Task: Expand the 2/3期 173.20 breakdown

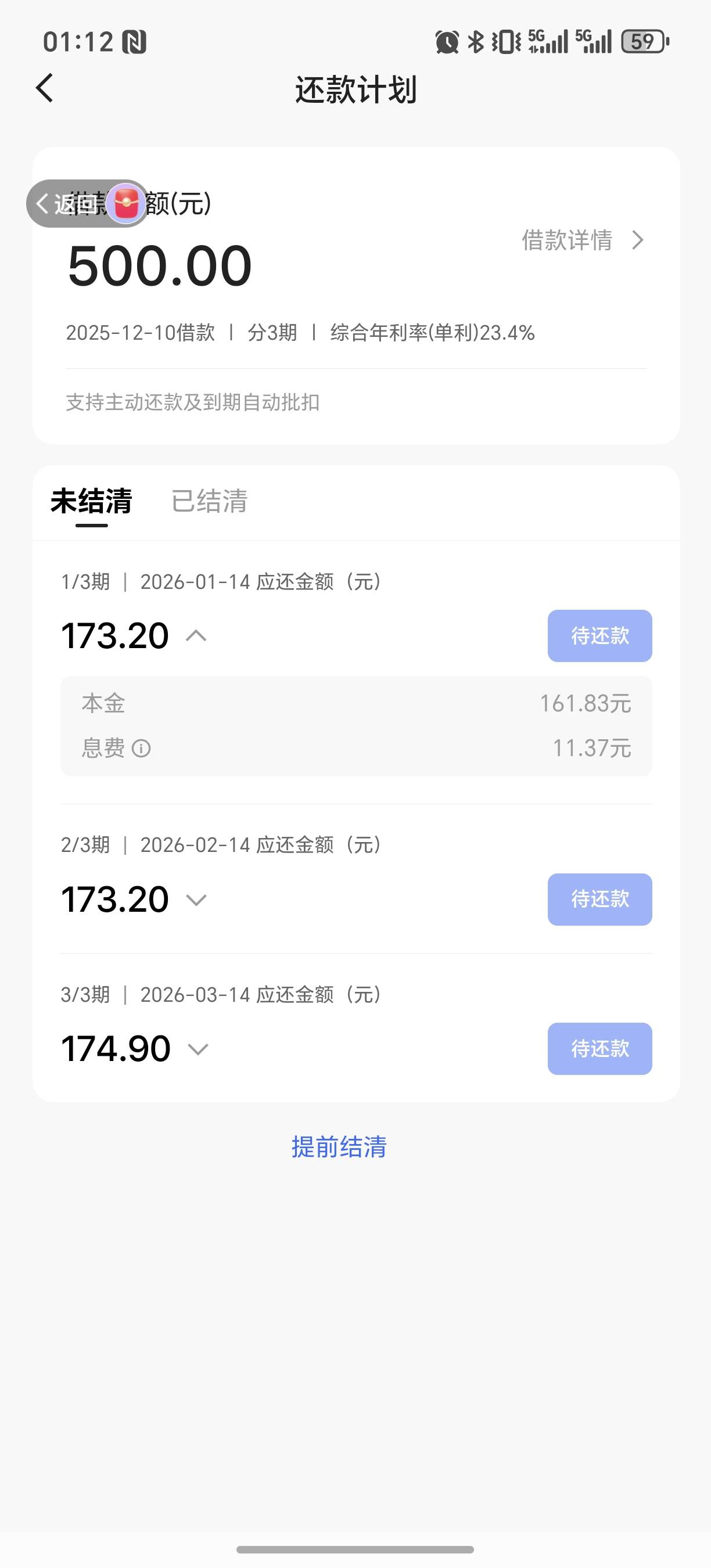Action: (196, 900)
